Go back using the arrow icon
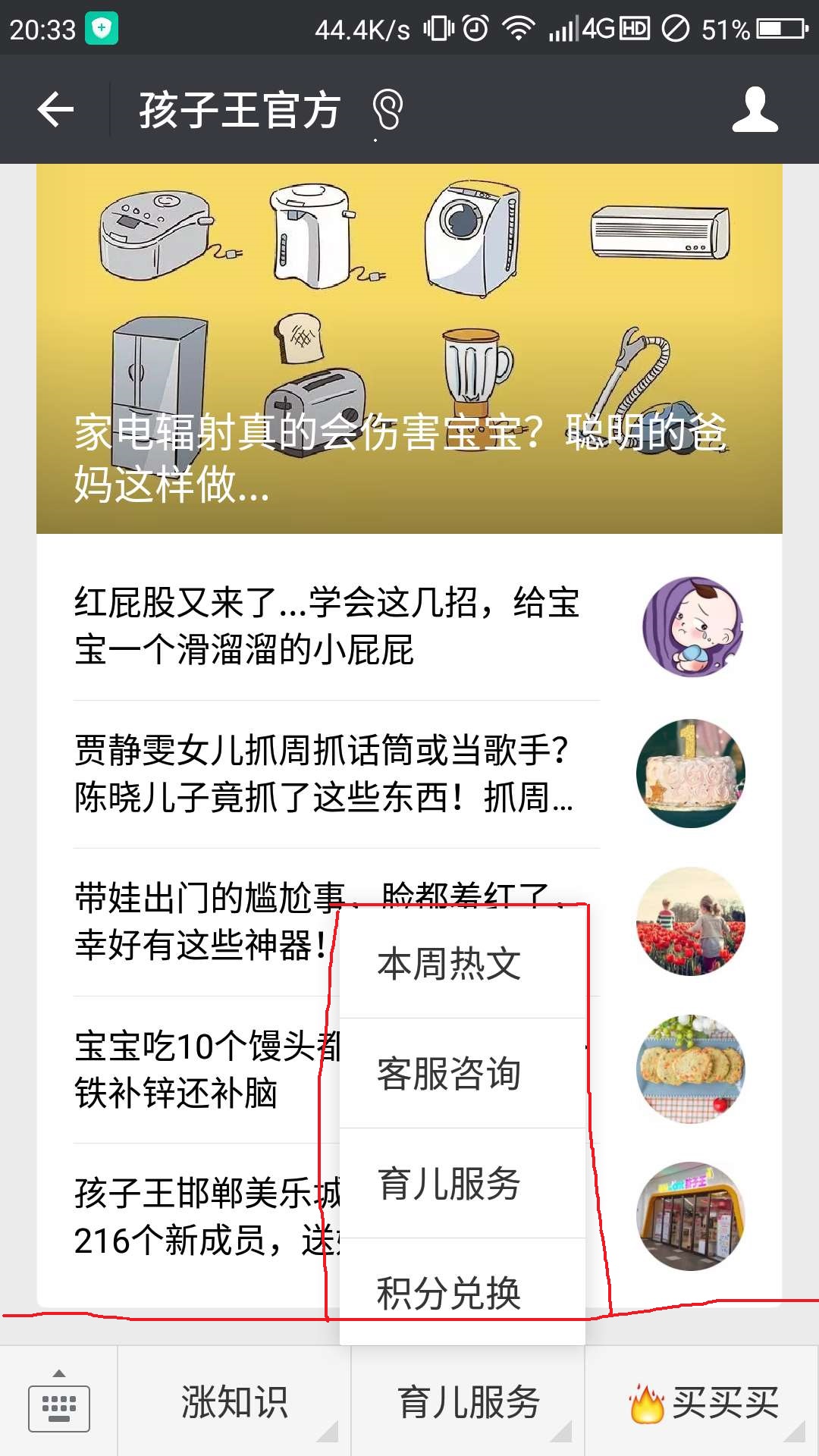Image resolution: width=819 pixels, height=1456 pixels. tap(55, 110)
